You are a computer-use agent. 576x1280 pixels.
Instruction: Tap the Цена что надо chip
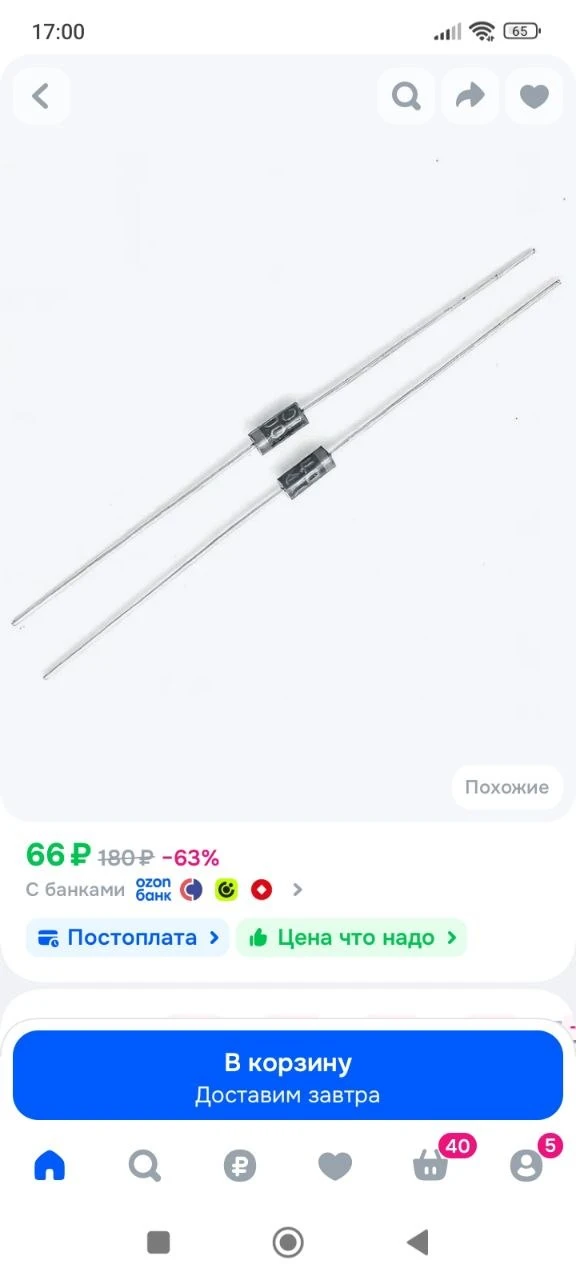352,938
